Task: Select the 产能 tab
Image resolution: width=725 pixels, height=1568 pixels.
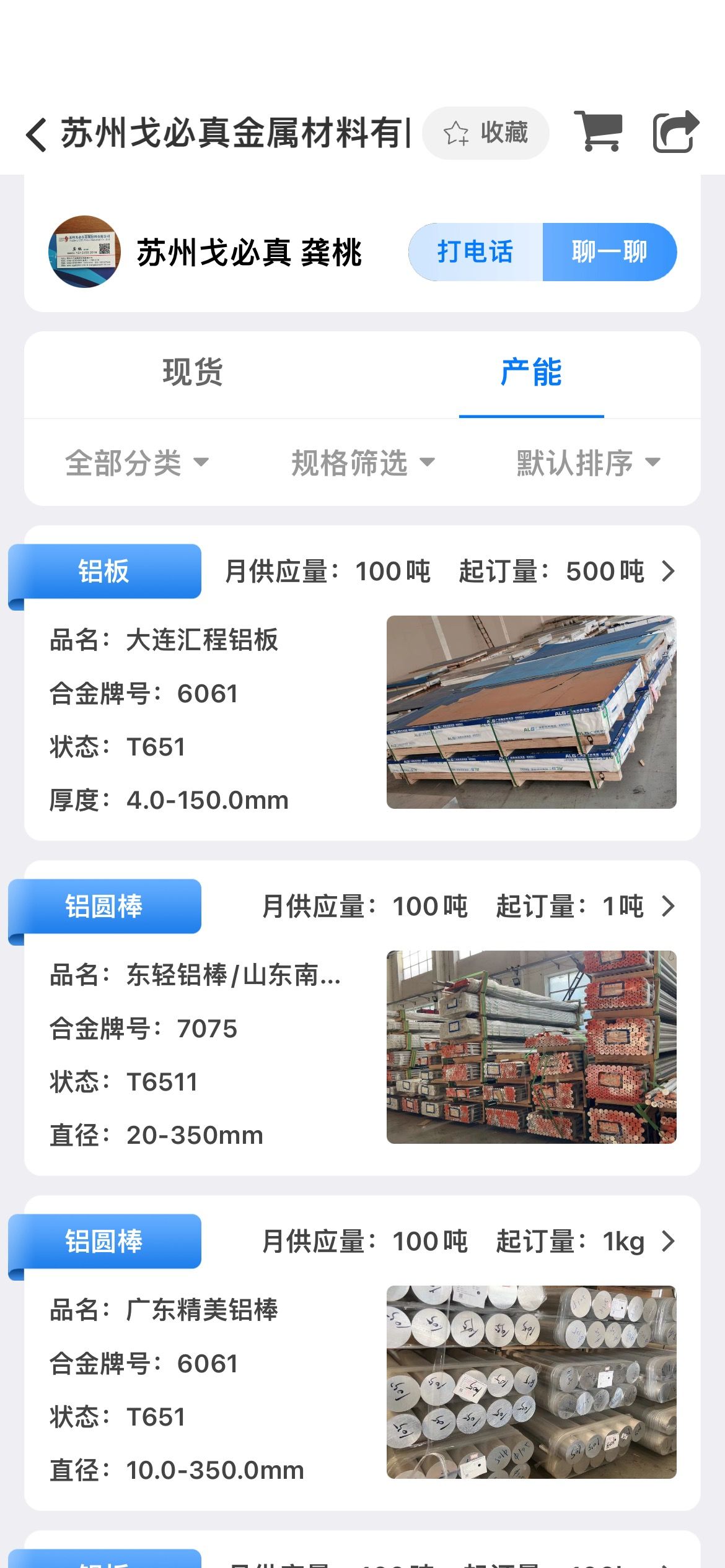Action: pyautogui.click(x=531, y=373)
